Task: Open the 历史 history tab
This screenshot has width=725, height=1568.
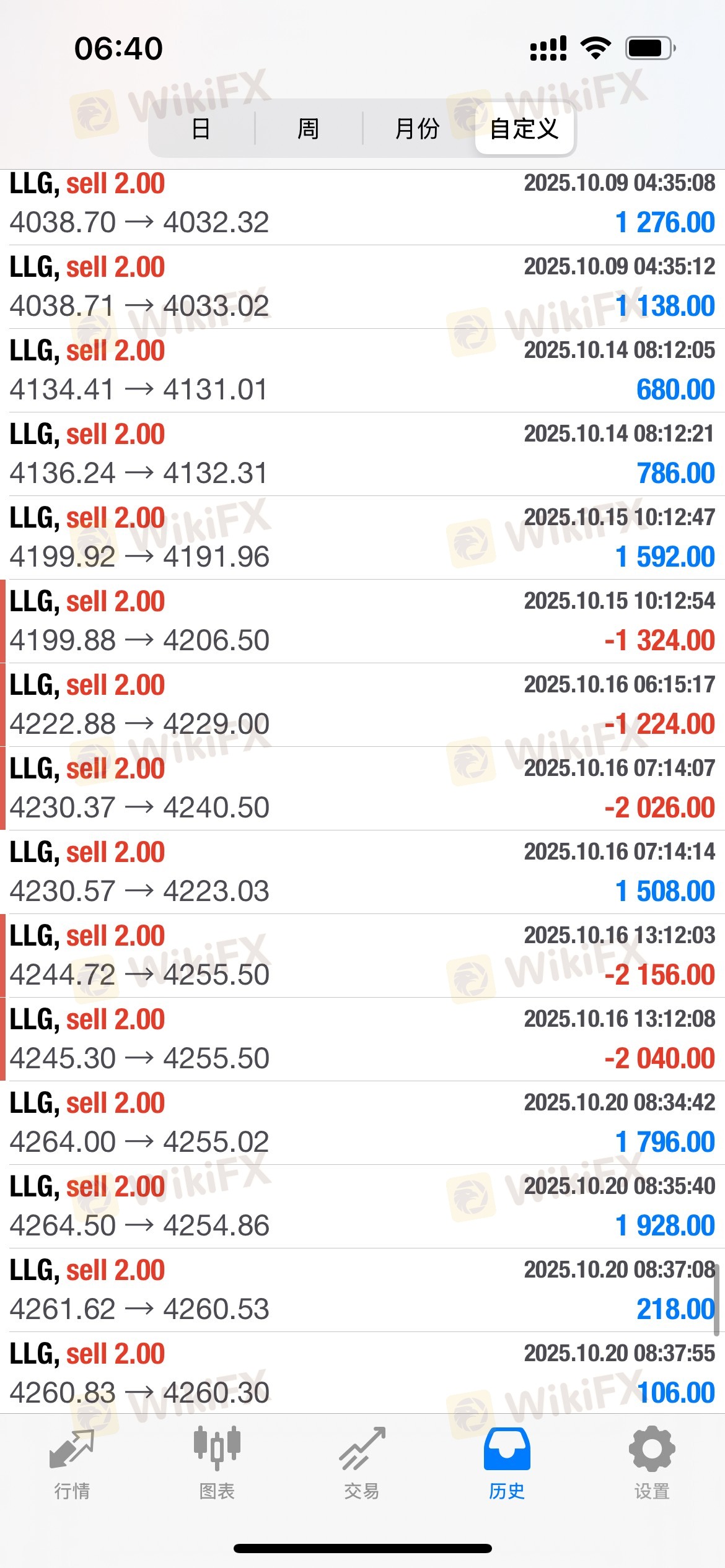Action: pos(507,1464)
